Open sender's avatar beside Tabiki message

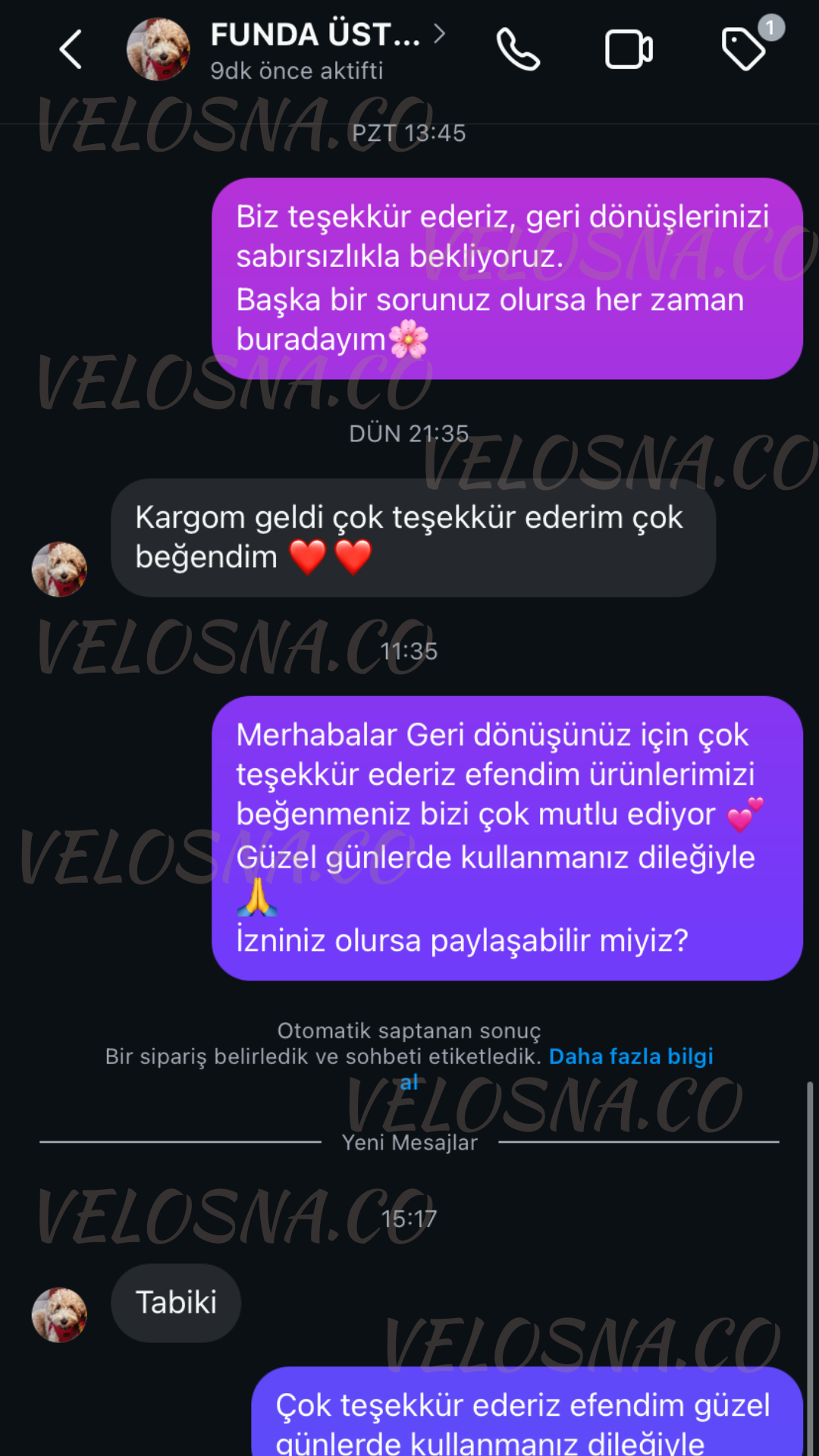coord(59,1314)
